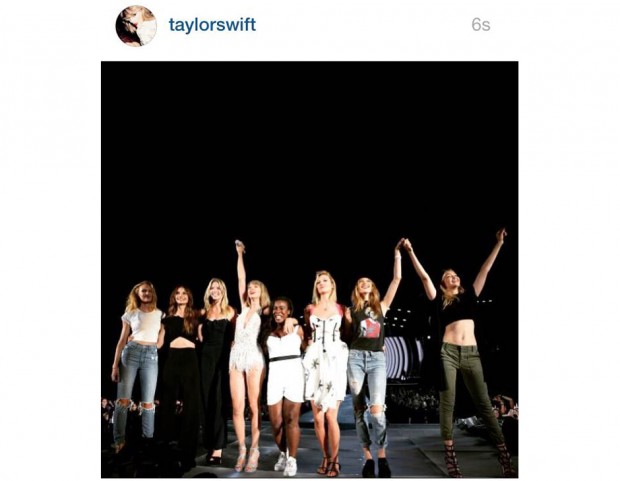Viewport: 620px width, 481px height.
Task: Open taylorswift's profile picture
Action: [136, 26]
